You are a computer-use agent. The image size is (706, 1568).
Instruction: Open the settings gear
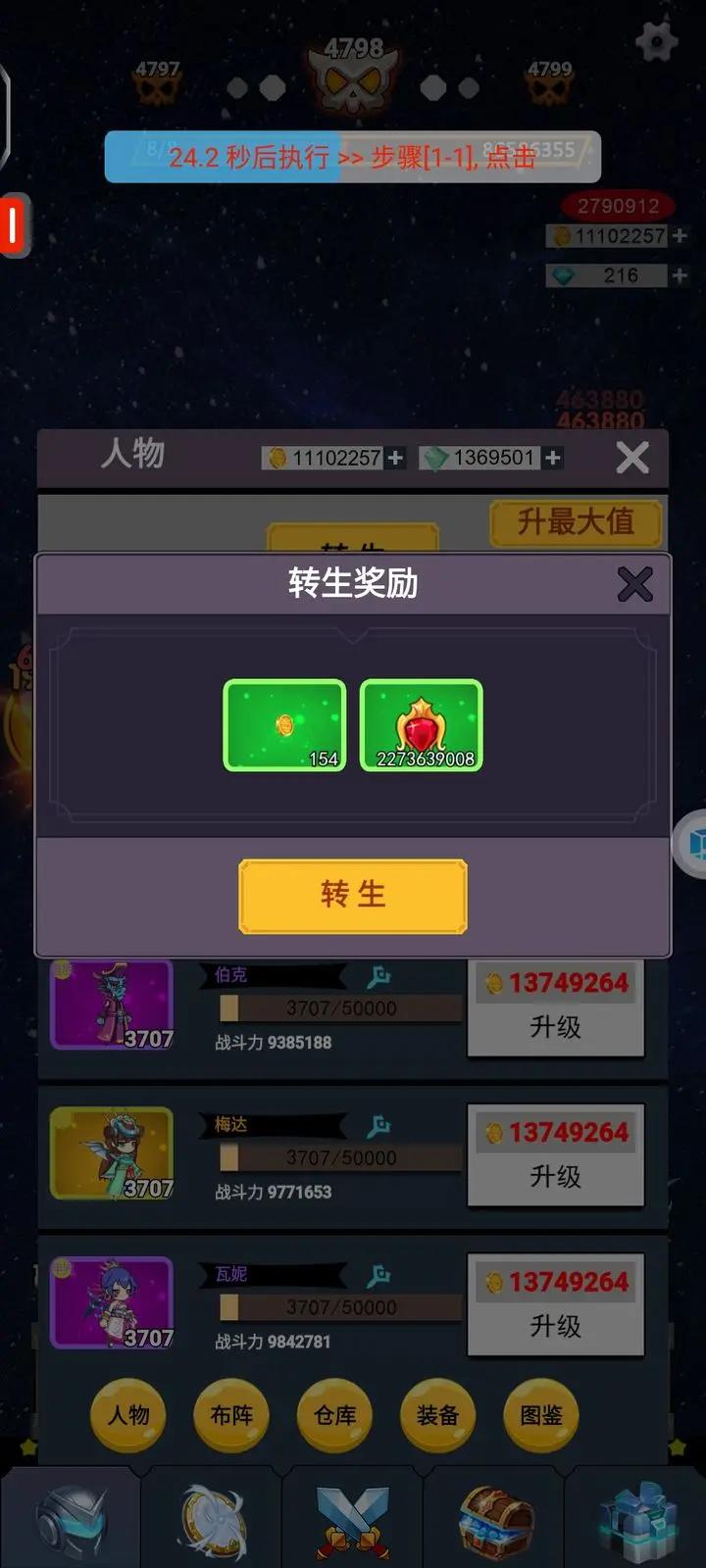click(656, 40)
